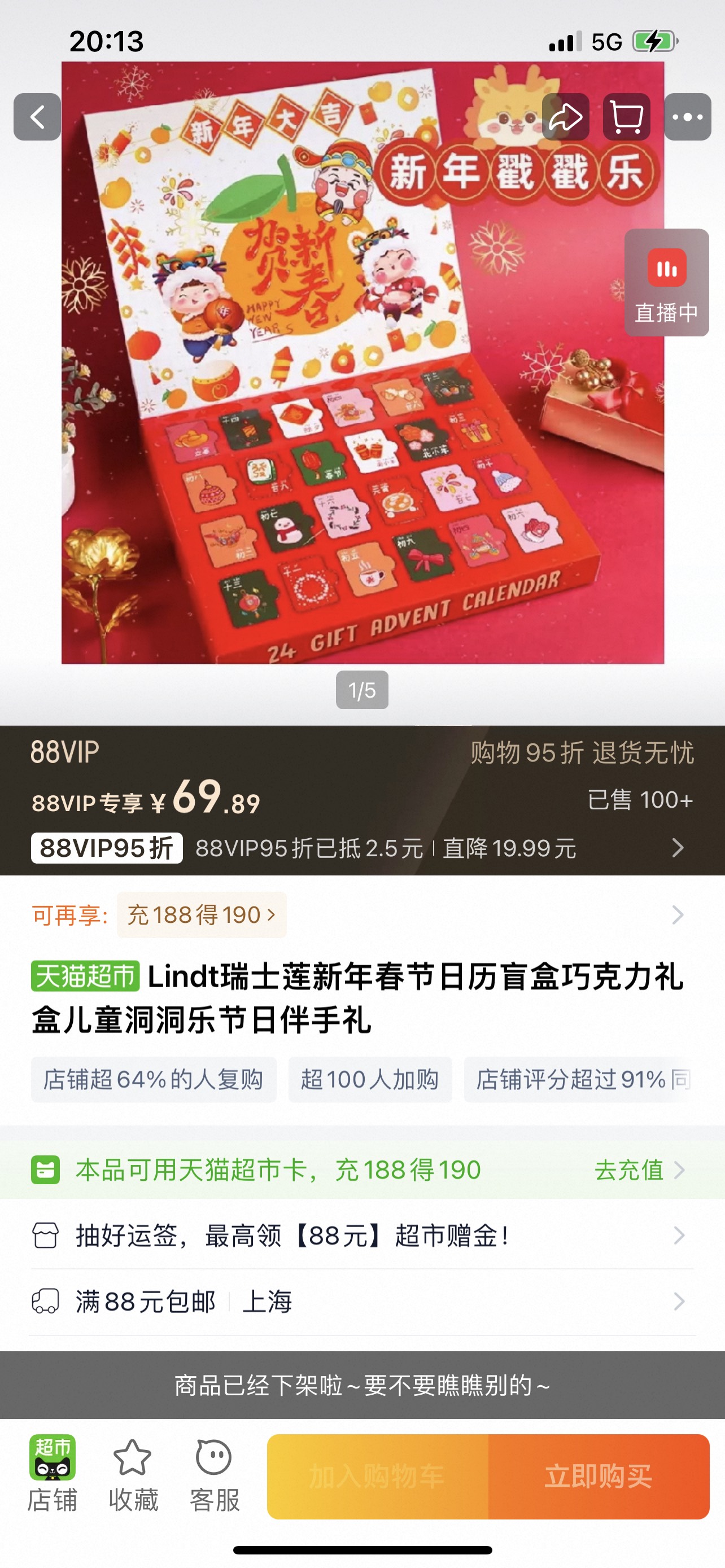Tap 立即购买 to buy now
The height and width of the screenshot is (1568, 725).
[x=599, y=1477]
